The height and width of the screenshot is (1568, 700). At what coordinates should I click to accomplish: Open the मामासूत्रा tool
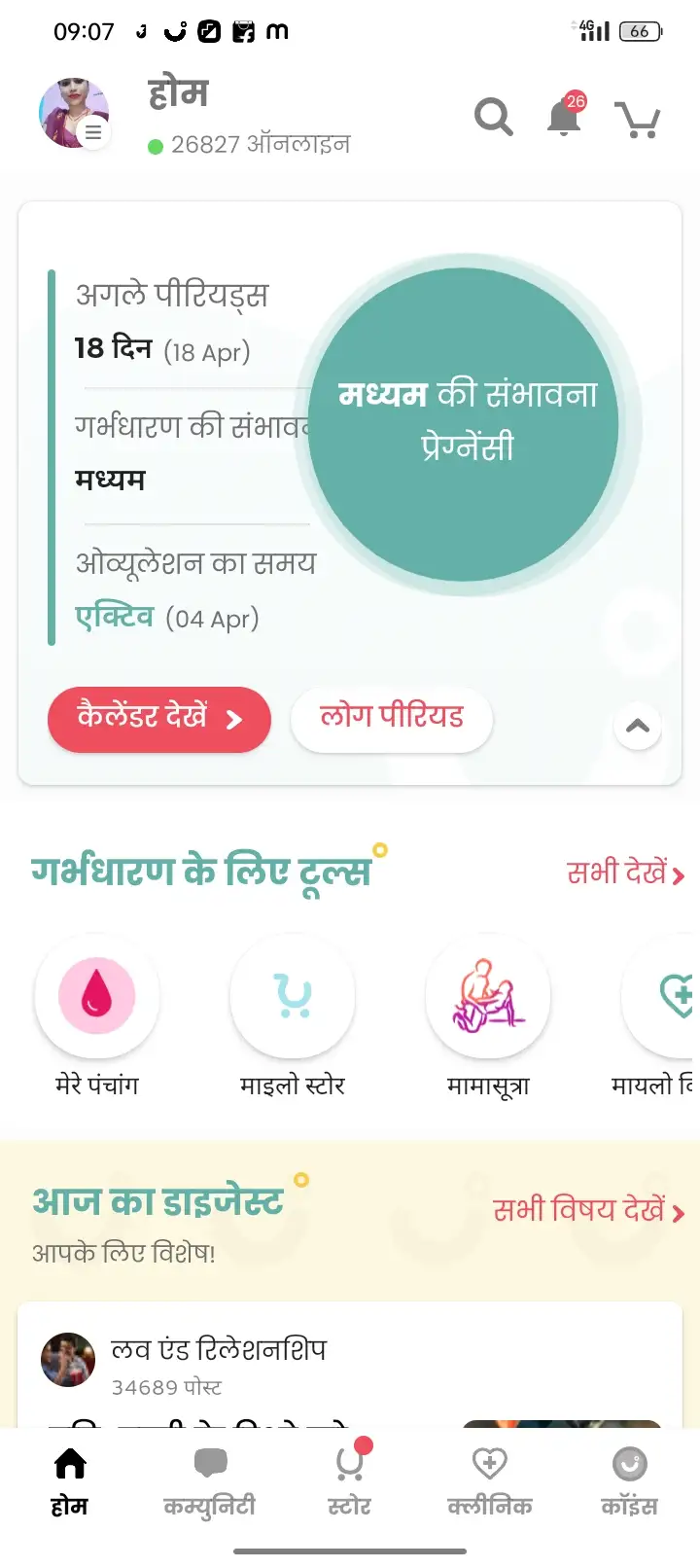(x=488, y=996)
